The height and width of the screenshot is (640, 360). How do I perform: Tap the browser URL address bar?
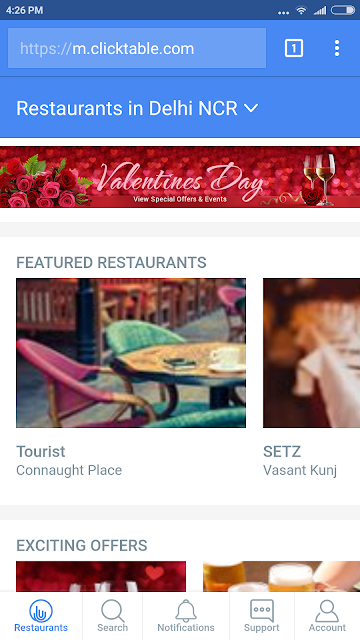[x=137, y=48]
